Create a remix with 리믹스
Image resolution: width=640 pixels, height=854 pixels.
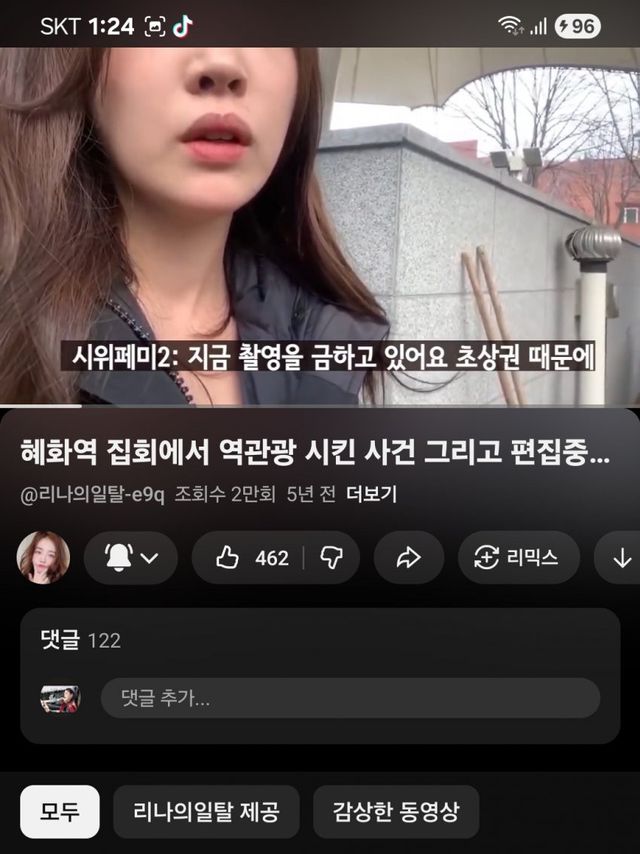(x=517, y=558)
